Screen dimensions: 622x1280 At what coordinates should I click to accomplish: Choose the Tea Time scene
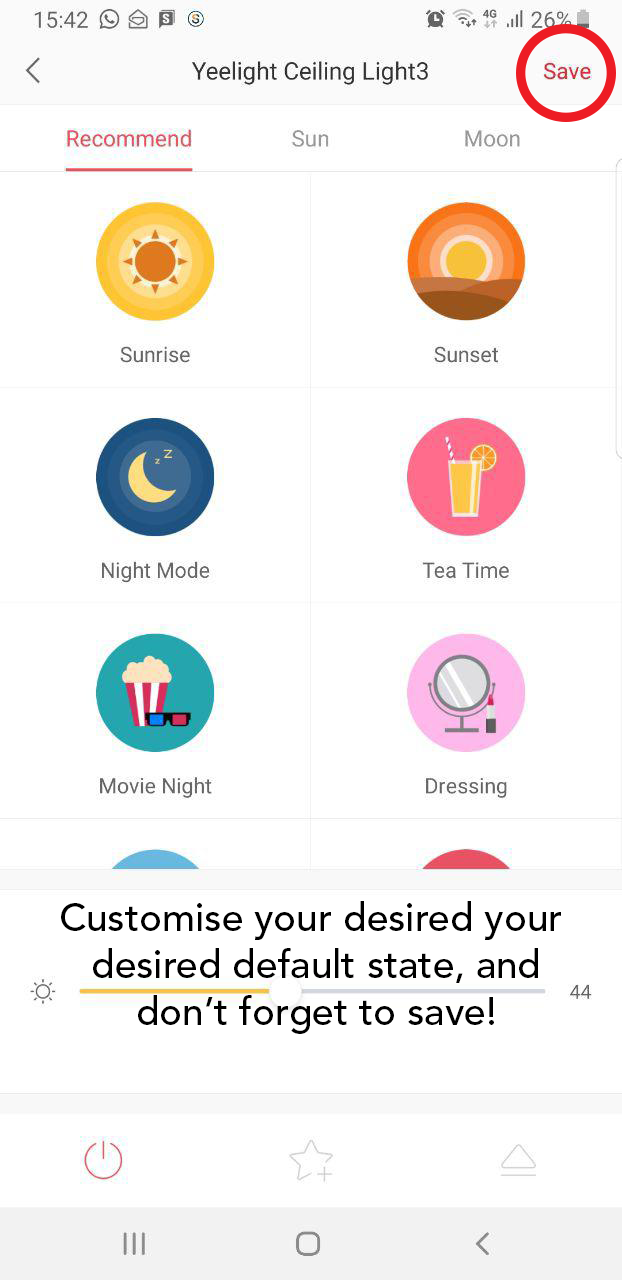[466, 478]
